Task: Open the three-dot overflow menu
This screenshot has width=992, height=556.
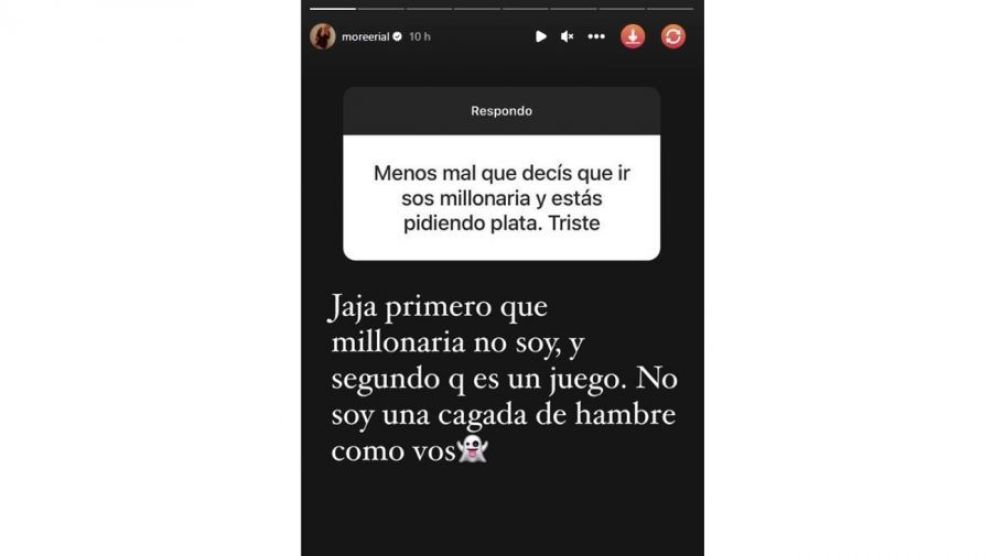Action: pyautogui.click(x=596, y=37)
